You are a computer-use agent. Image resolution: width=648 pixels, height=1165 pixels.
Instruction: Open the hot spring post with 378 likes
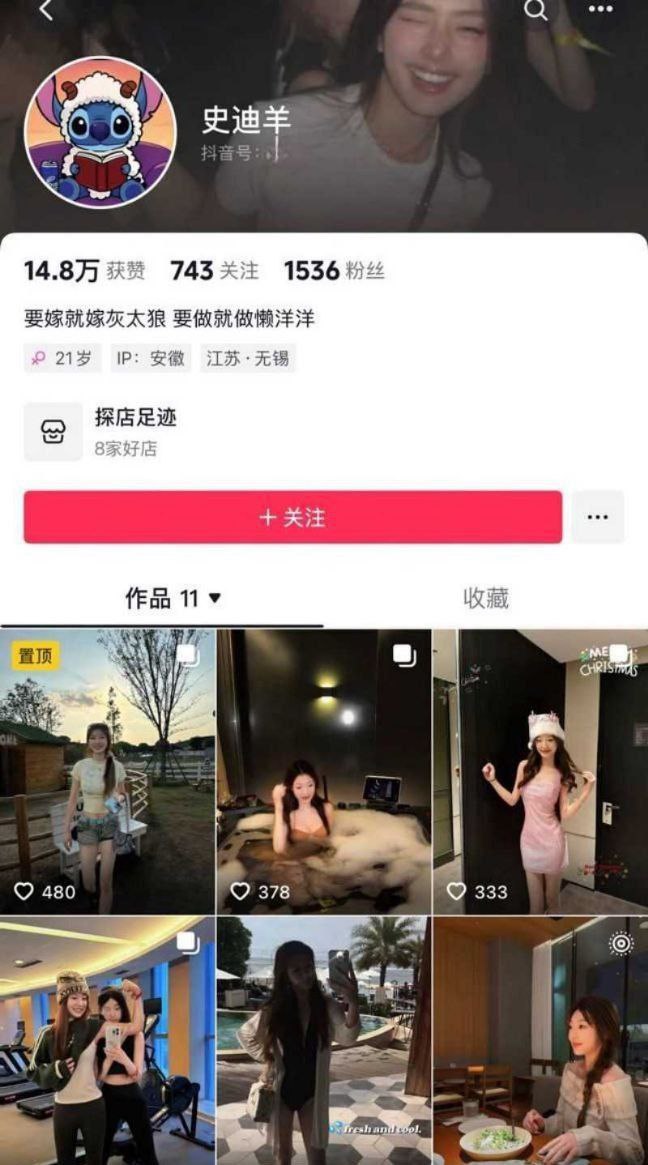coord(323,770)
